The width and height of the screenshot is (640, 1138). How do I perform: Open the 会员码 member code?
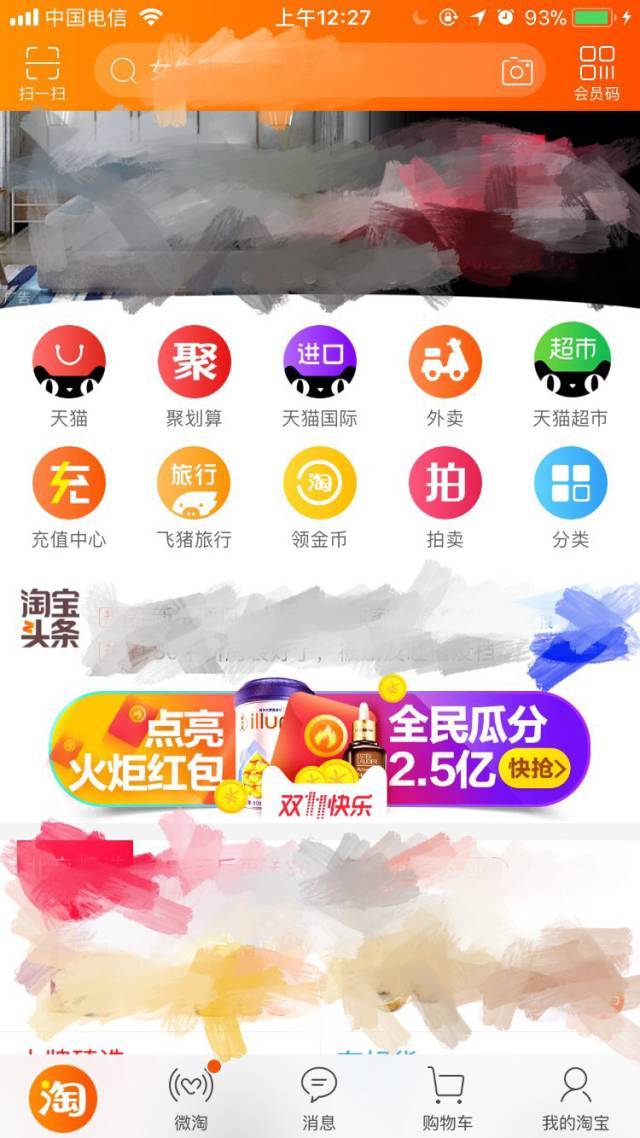point(596,72)
